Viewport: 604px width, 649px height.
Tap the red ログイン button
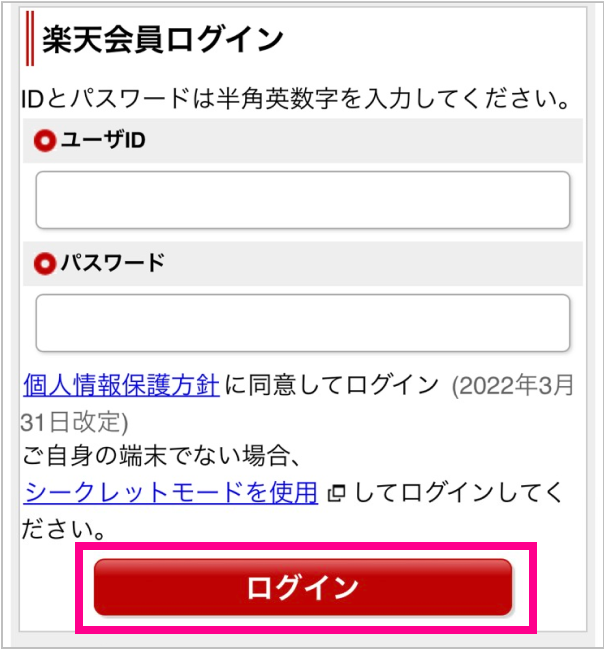tap(303, 587)
